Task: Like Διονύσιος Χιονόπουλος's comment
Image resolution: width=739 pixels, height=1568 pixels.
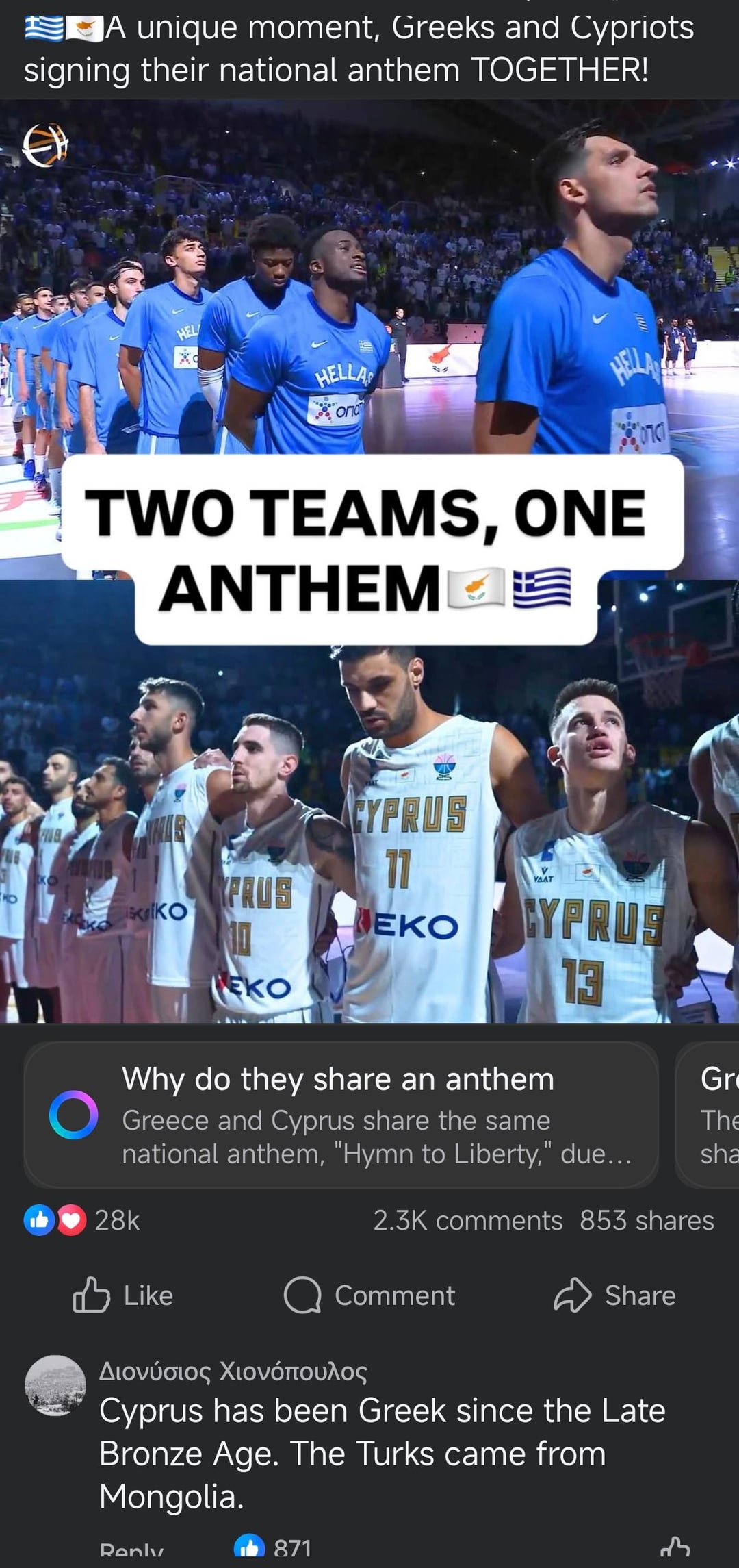Action: [675, 1549]
